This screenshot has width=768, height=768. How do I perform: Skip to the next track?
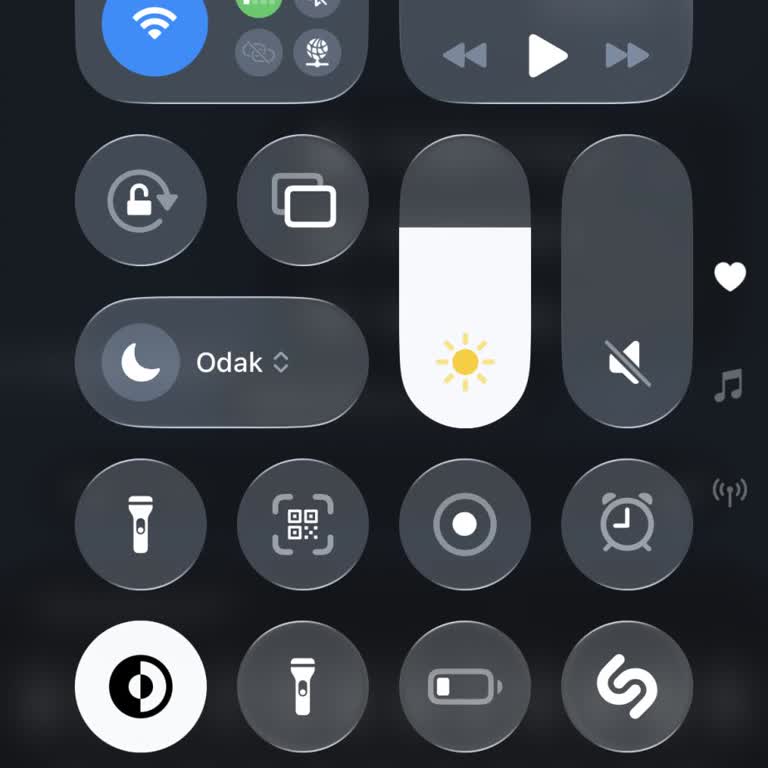pos(627,56)
